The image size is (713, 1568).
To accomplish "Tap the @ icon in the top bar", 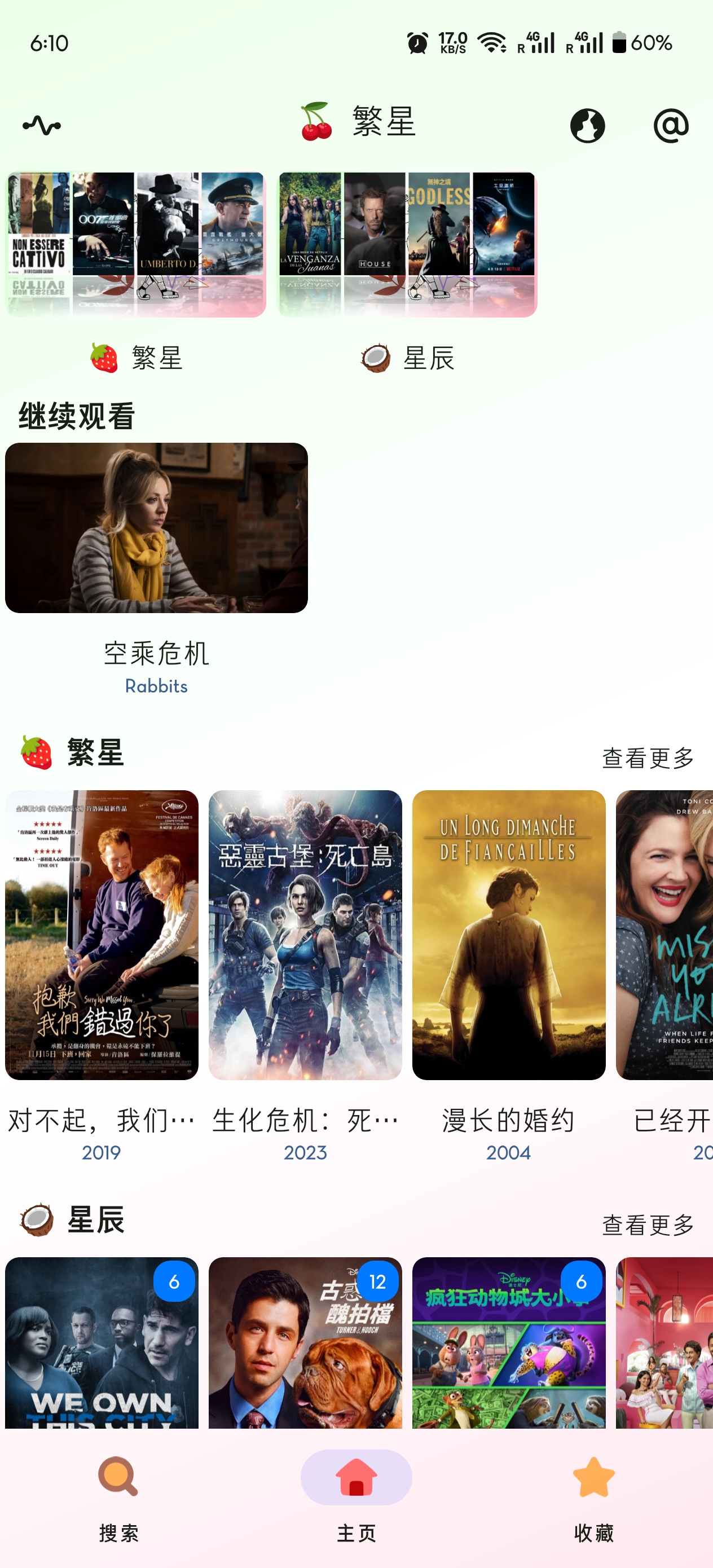I will [670, 126].
